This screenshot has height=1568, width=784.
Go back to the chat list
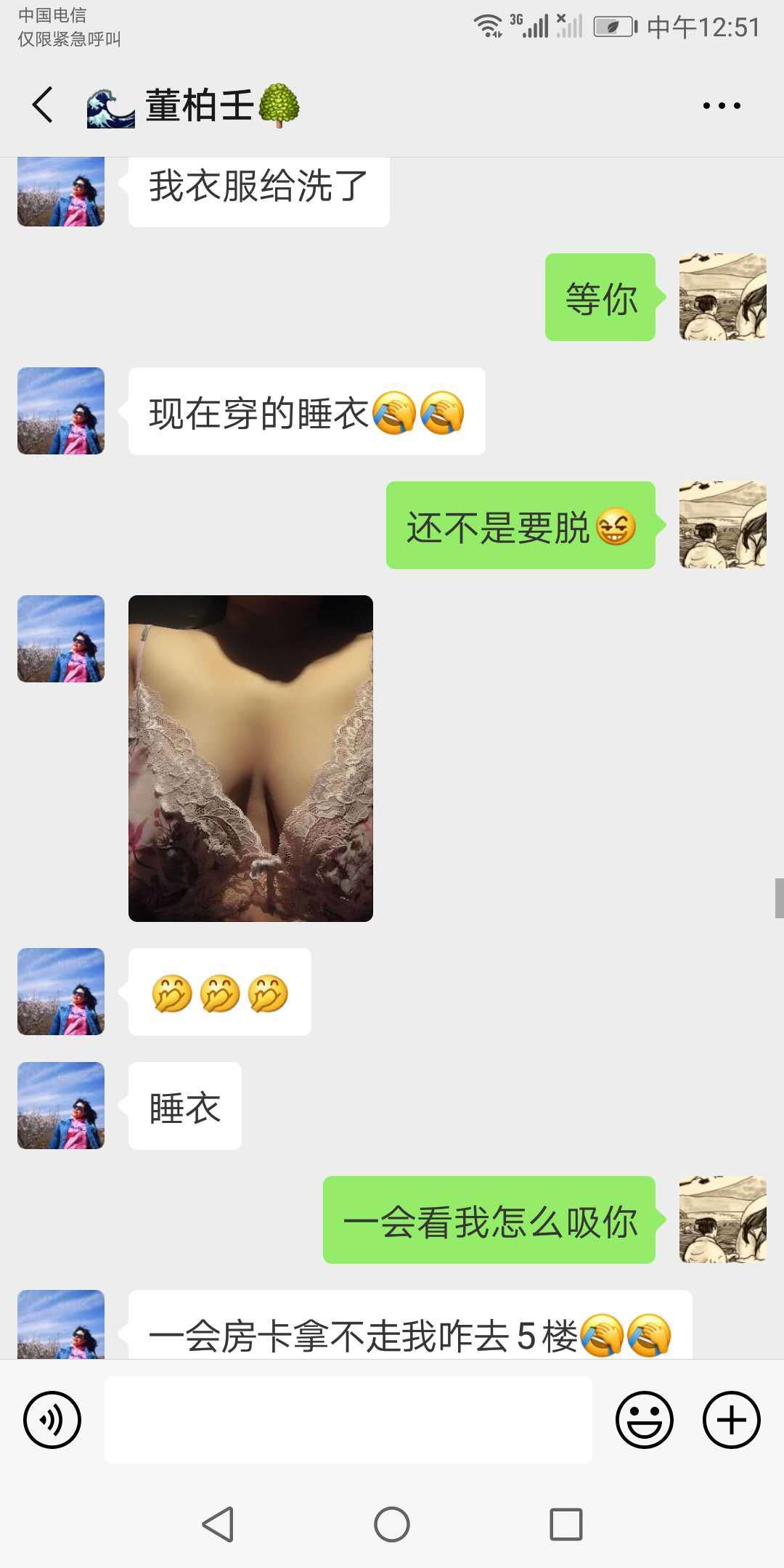44,105
